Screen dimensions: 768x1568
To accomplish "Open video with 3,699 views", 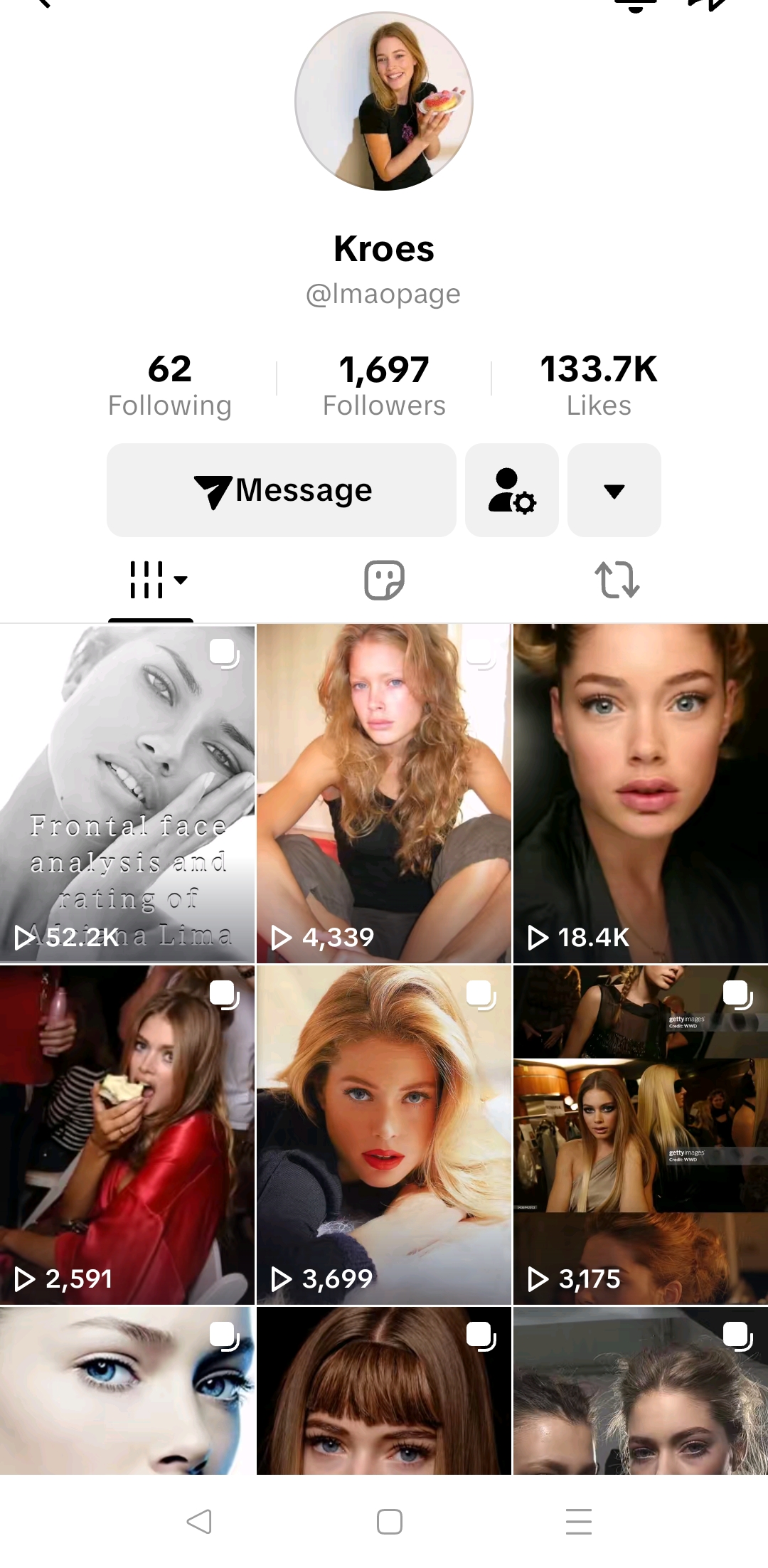I will point(384,1135).
